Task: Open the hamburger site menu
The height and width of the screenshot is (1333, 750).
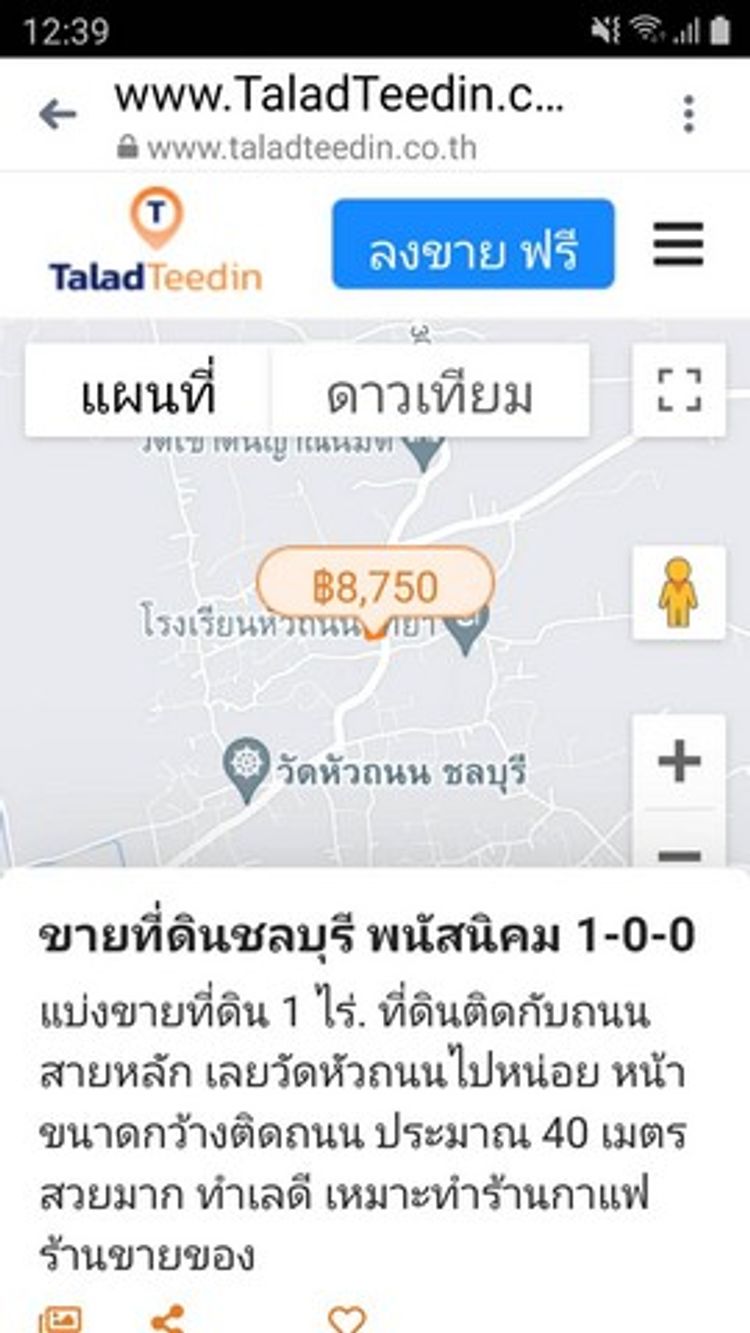Action: 679,245
